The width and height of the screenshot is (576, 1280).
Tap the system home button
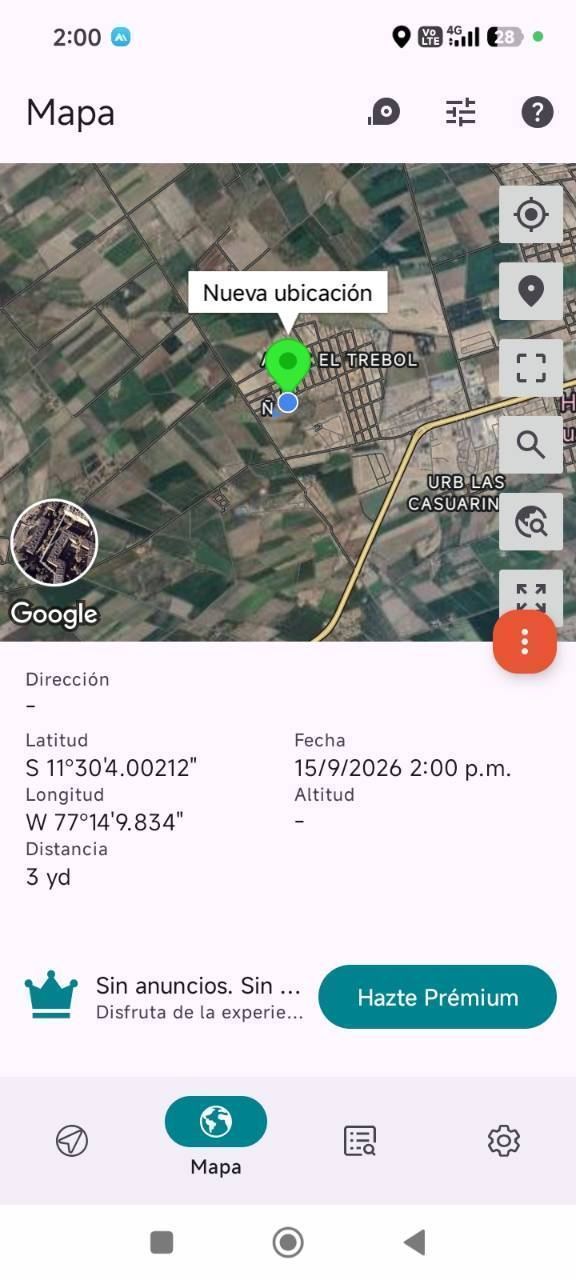288,1242
